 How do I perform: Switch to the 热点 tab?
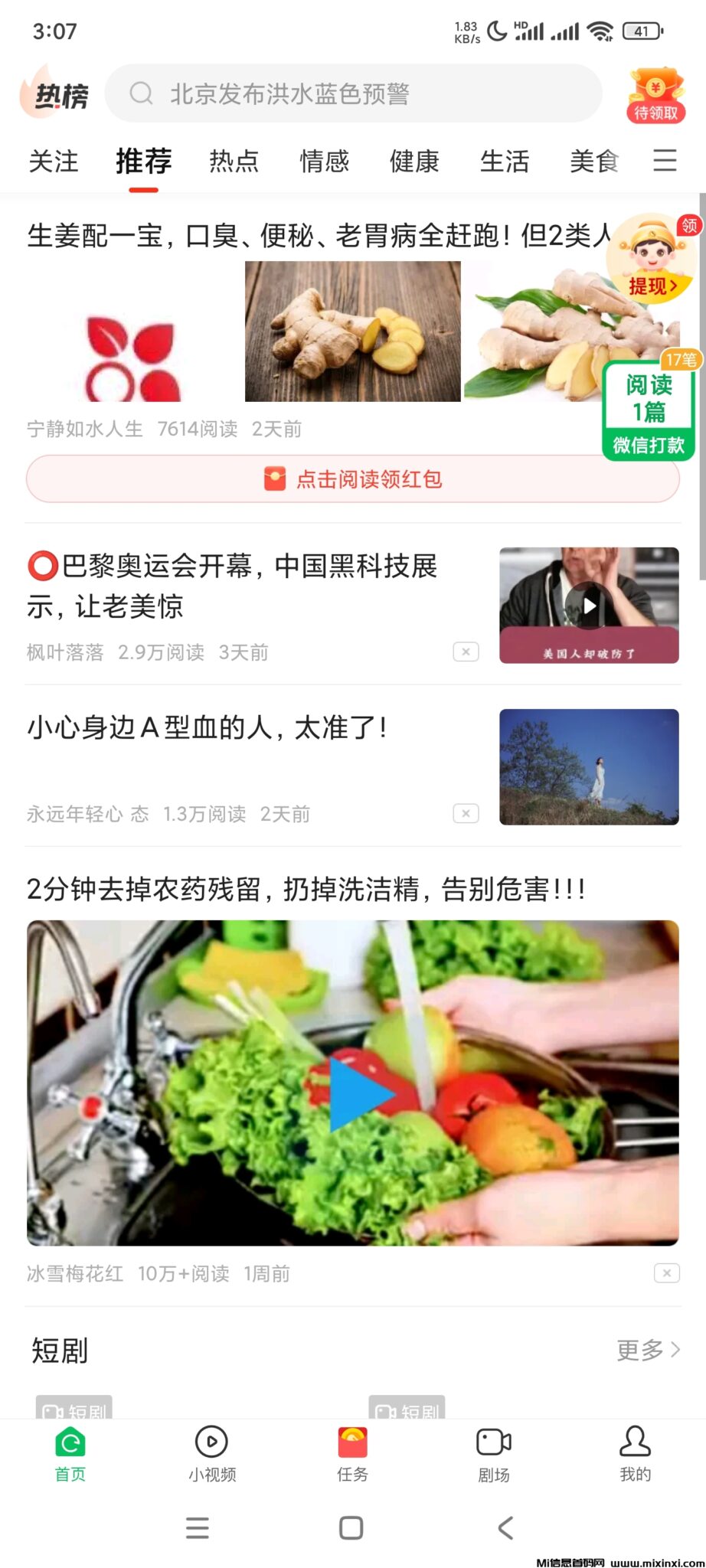coord(234,162)
